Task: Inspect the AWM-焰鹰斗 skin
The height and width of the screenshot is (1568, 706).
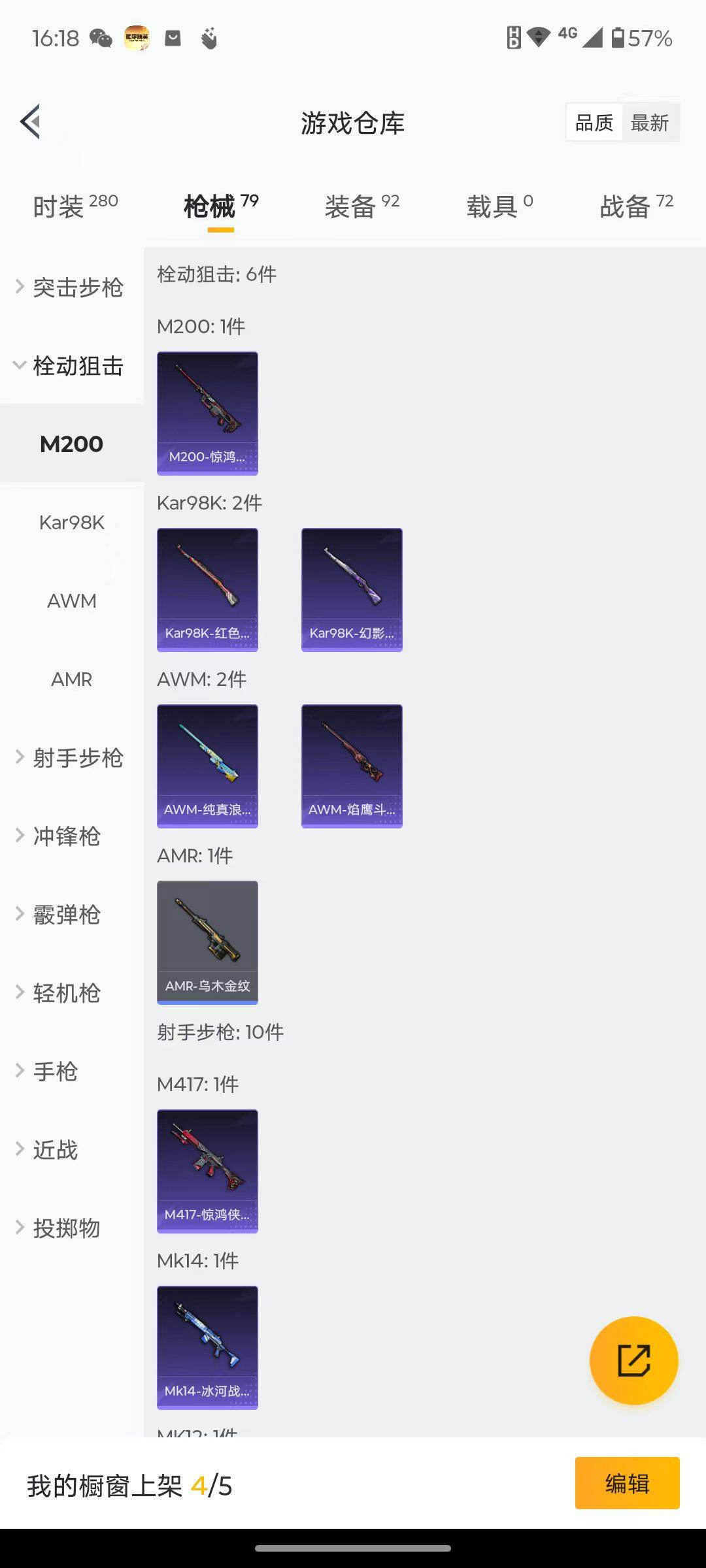Action: point(351,766)
